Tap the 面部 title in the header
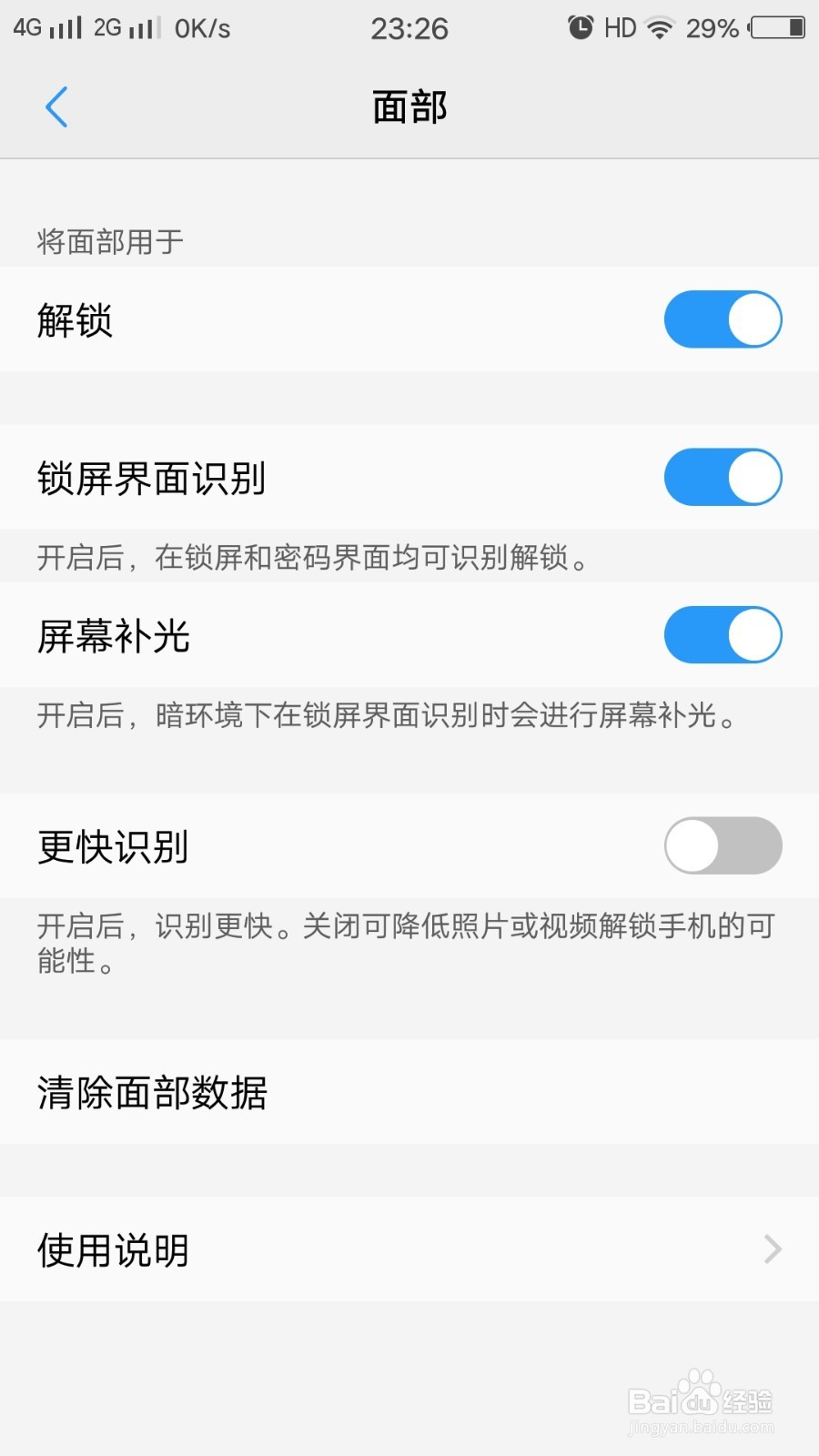This screenshot has width=819, height=1456. point(409,106)
